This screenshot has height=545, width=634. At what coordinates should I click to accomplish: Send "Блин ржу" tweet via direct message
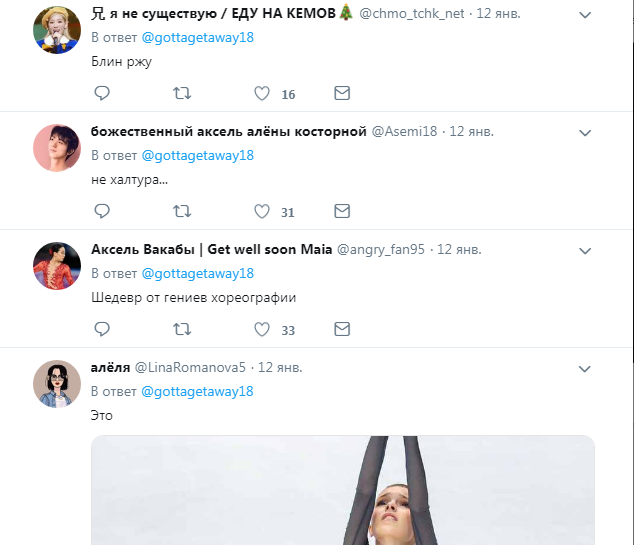coord(341,94)
